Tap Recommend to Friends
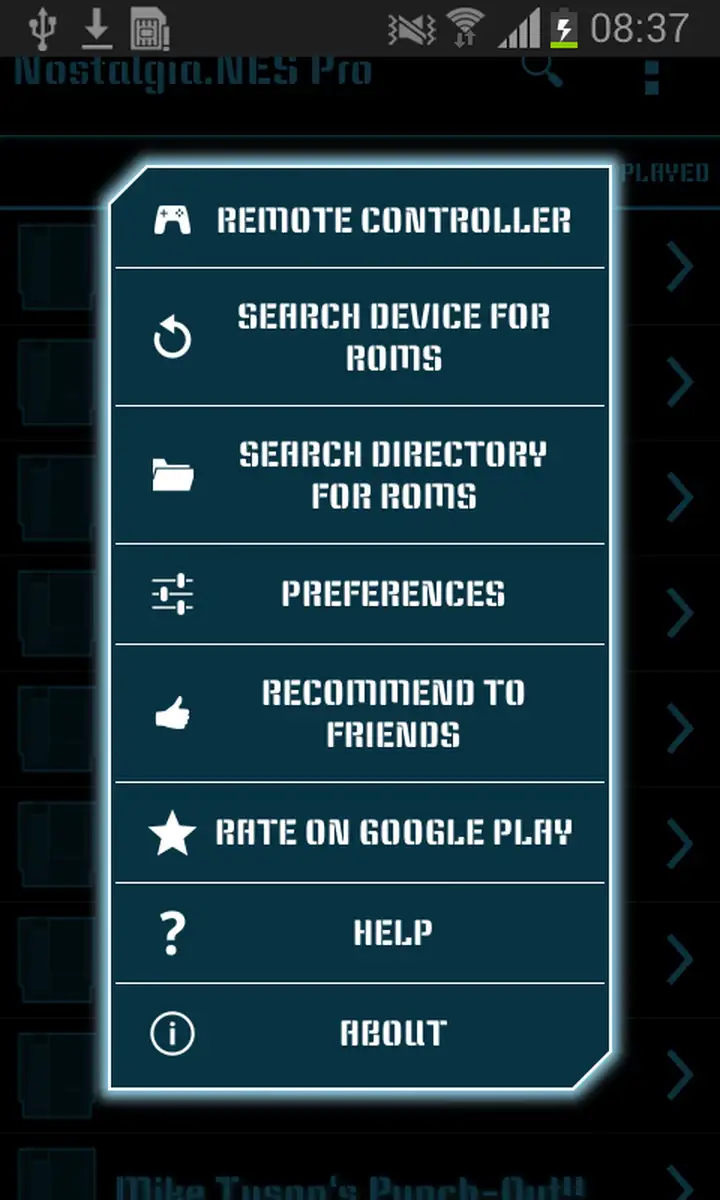 point(360,713)
